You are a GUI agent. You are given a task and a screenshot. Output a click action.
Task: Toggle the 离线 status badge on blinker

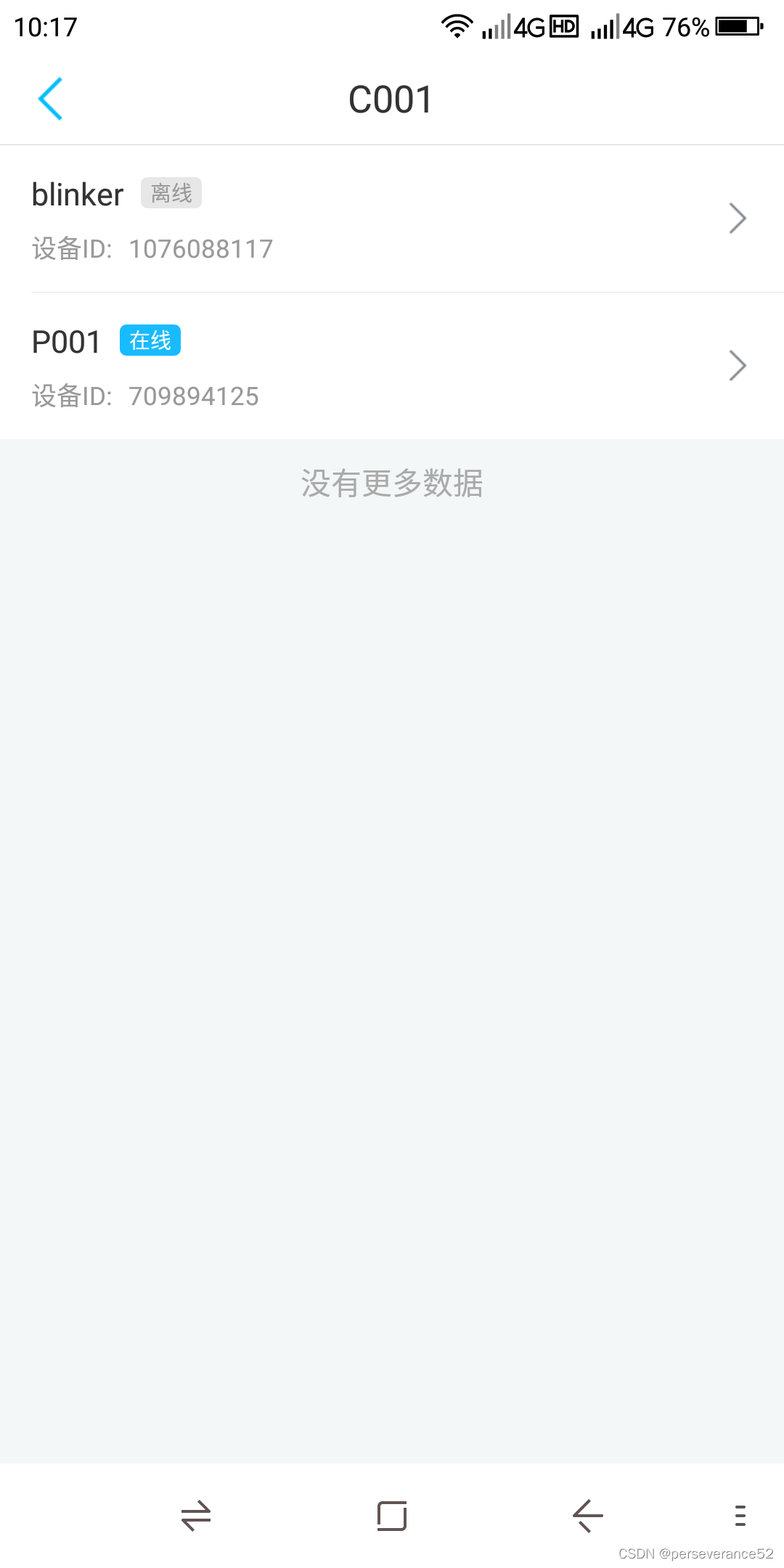pos(171,192)
